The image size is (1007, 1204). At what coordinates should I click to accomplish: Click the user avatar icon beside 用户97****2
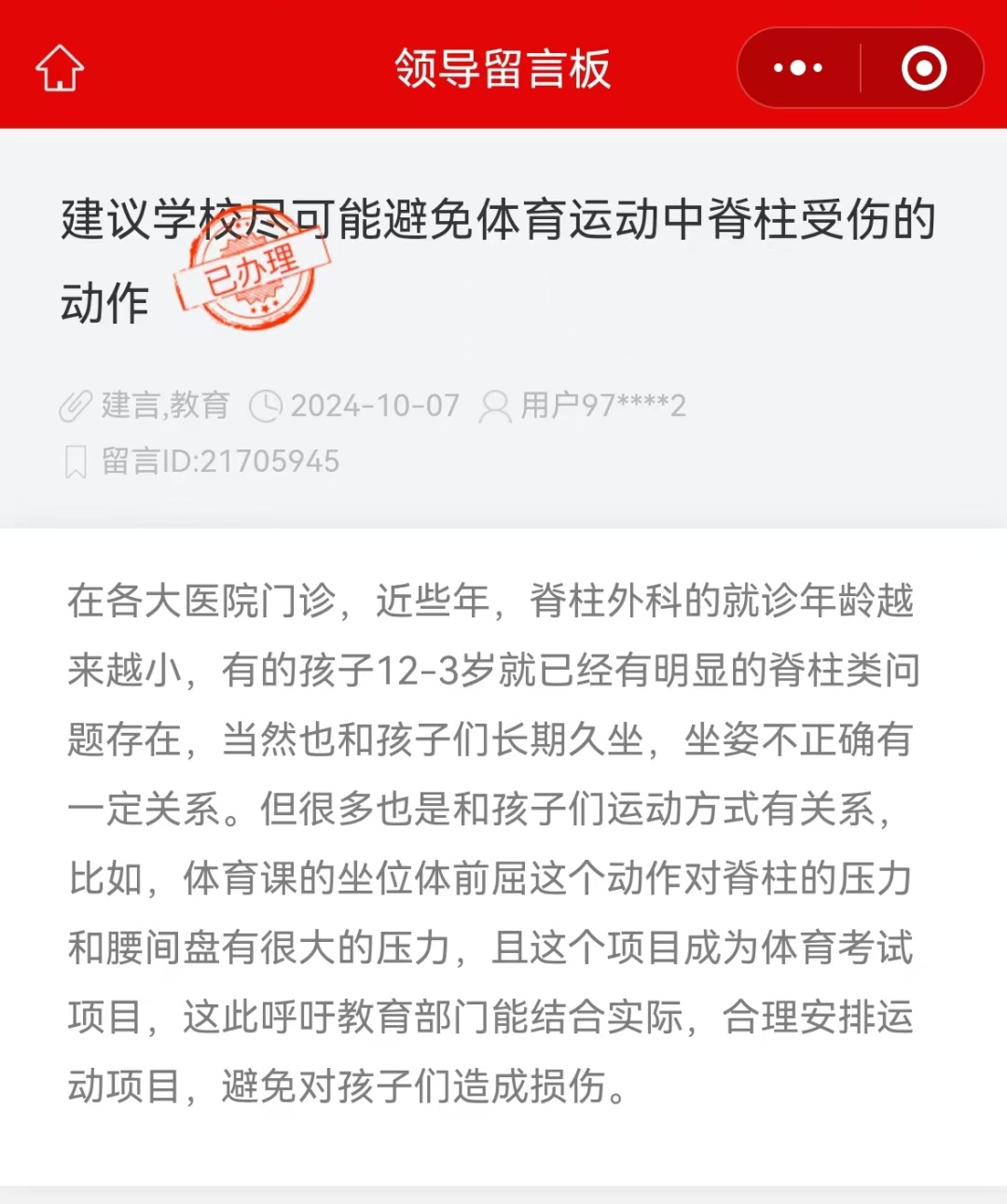[494, 405]
